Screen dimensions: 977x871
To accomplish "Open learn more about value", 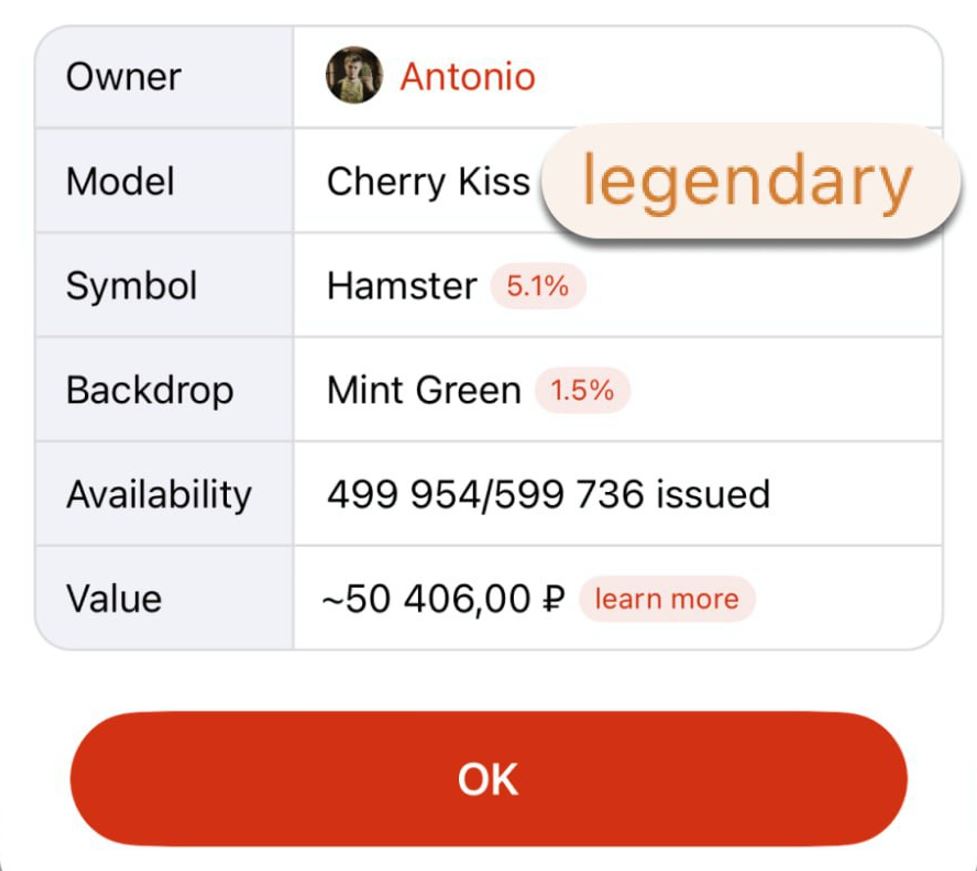I will tap(666, 599).
